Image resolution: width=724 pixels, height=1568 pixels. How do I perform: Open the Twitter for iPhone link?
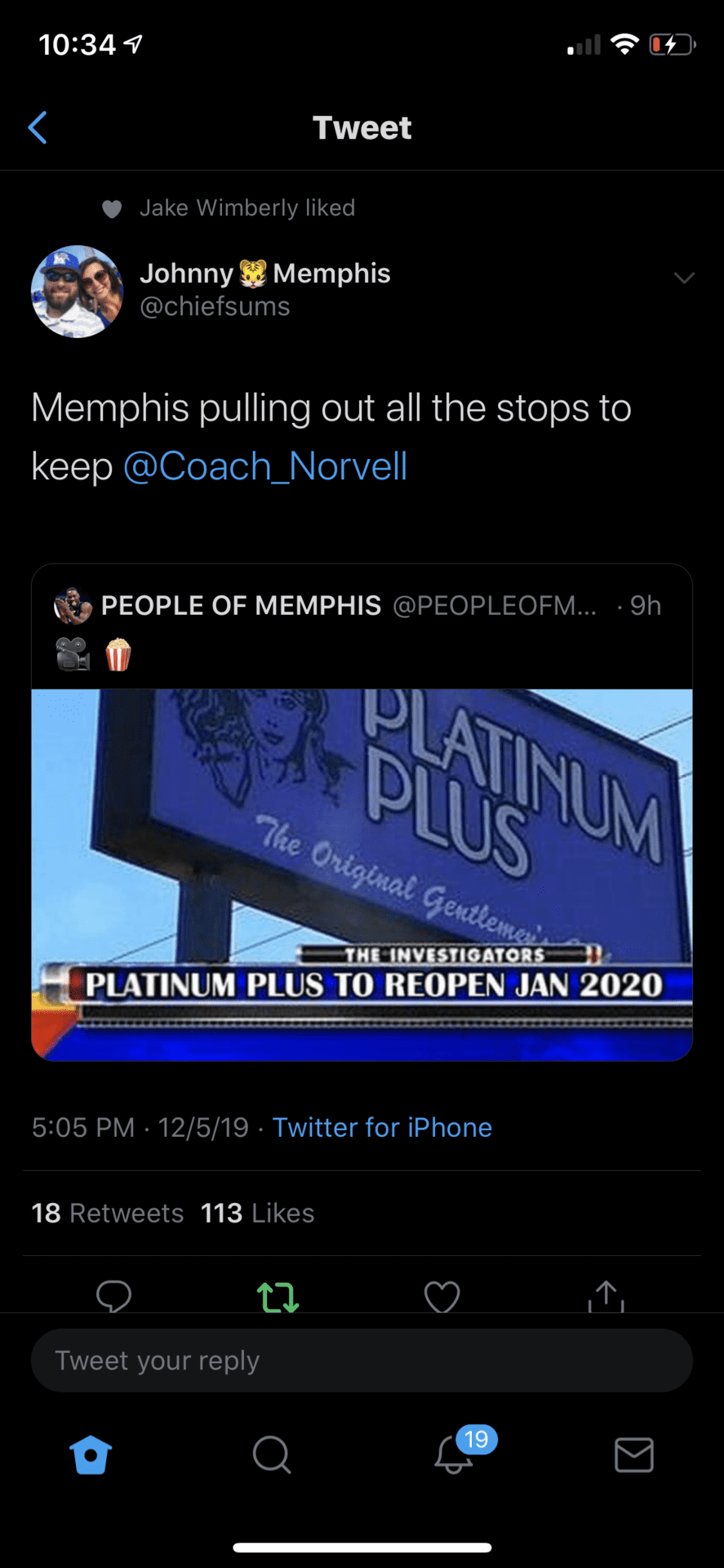(382, 1127)
